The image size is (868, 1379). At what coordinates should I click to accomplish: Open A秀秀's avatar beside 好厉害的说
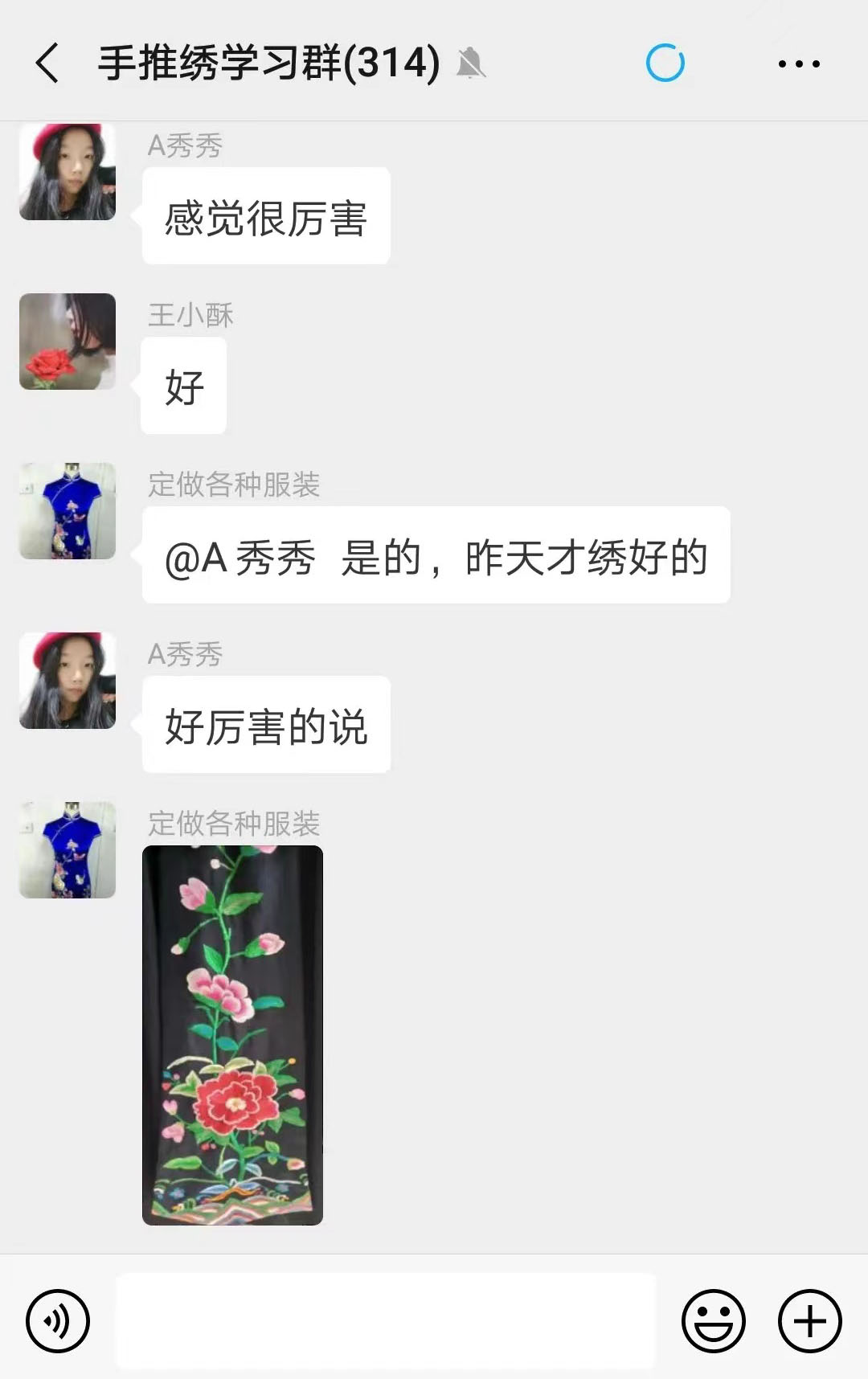(x=68, y=681)
